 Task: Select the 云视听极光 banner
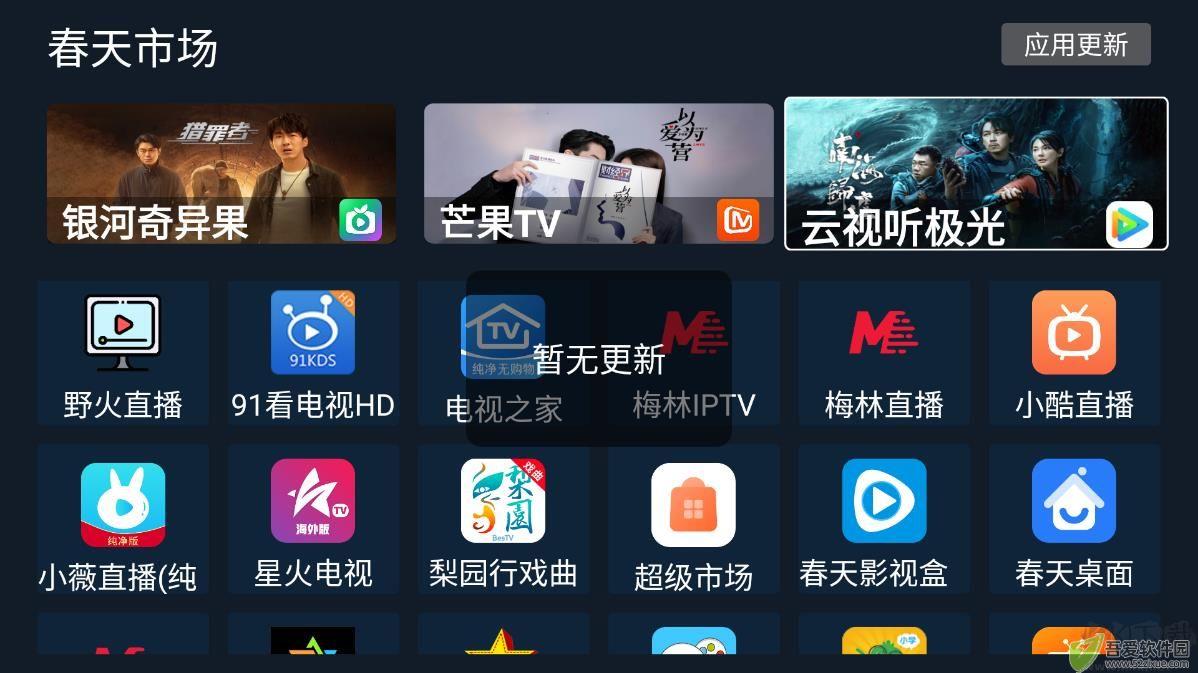(975, 174)
